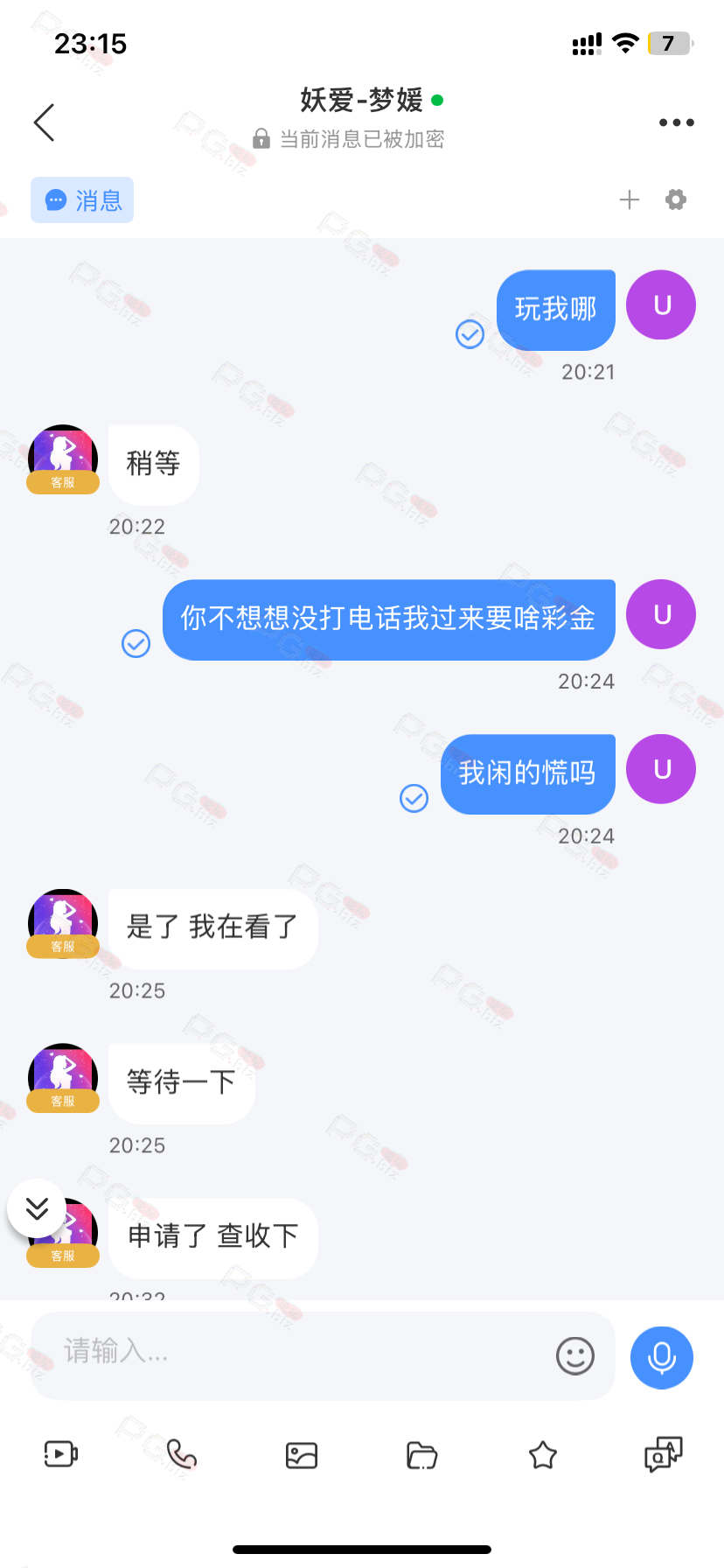
Task: Select the 消息 tab
Action: [82, 200]
